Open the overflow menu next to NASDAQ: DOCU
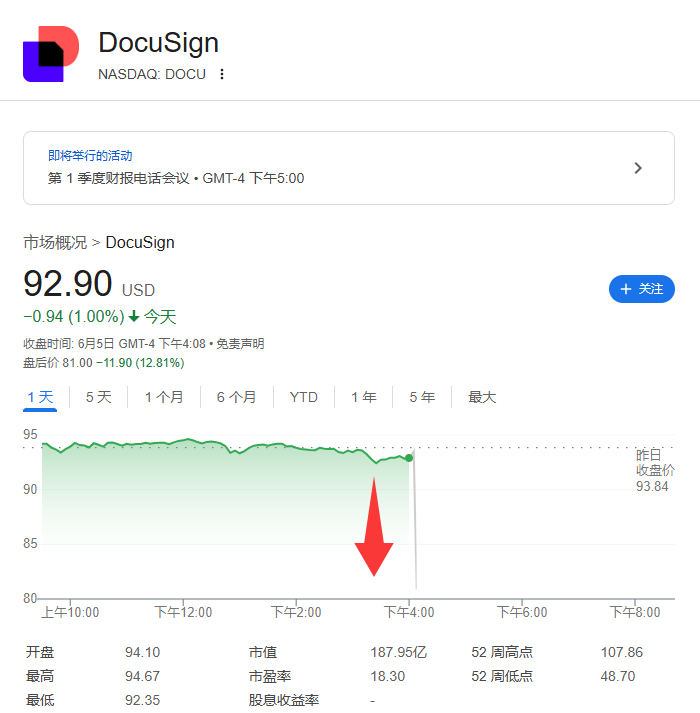Screen dimensions: 700x713 tap(222, 74)
